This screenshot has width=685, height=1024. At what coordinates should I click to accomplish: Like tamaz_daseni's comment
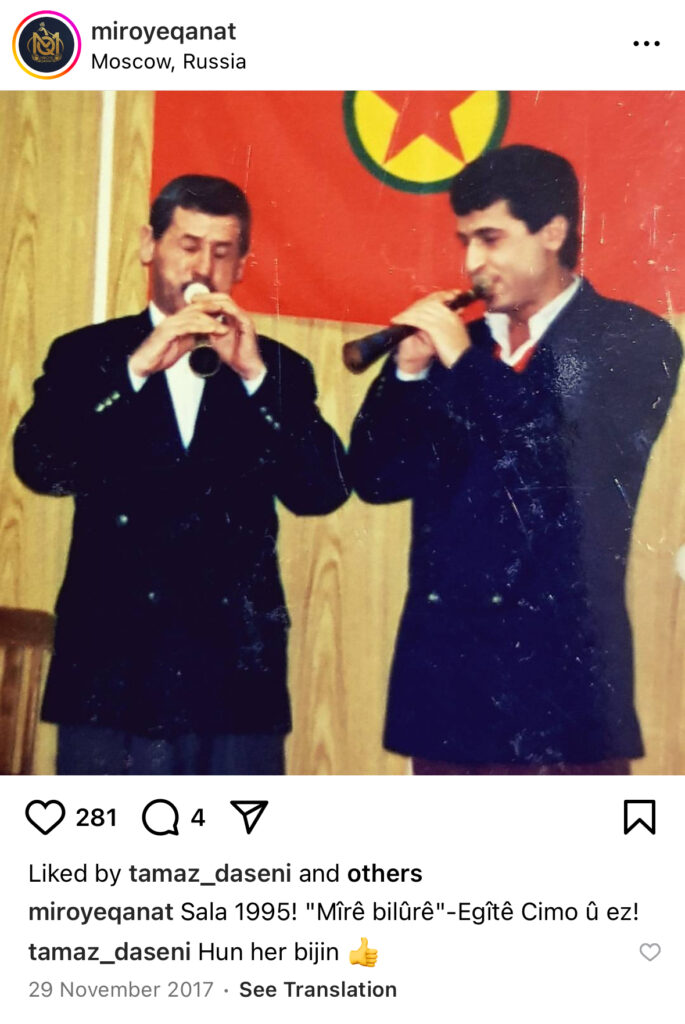pyautogui.click(x=650, y=952)
